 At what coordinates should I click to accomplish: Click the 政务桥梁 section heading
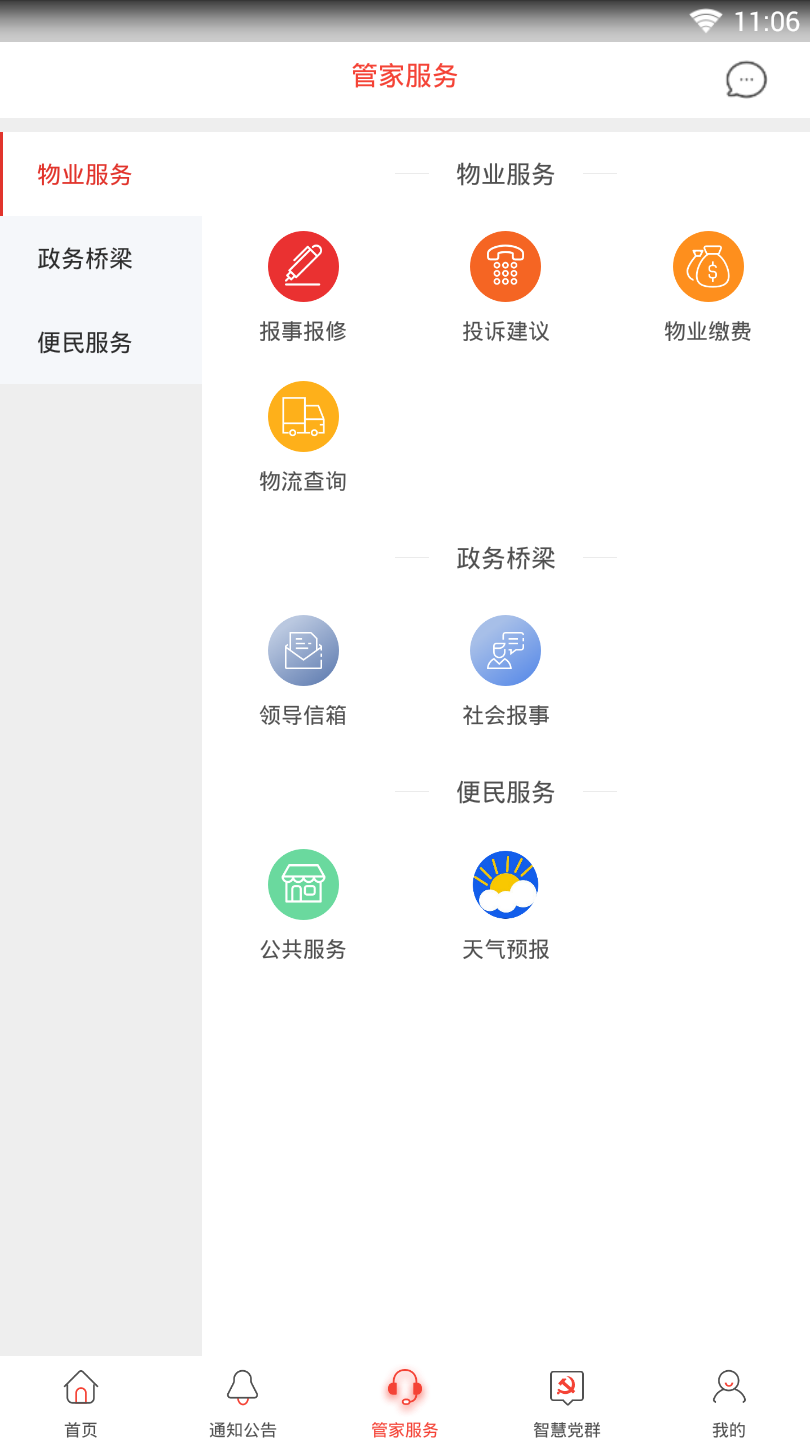pos(505,559)
